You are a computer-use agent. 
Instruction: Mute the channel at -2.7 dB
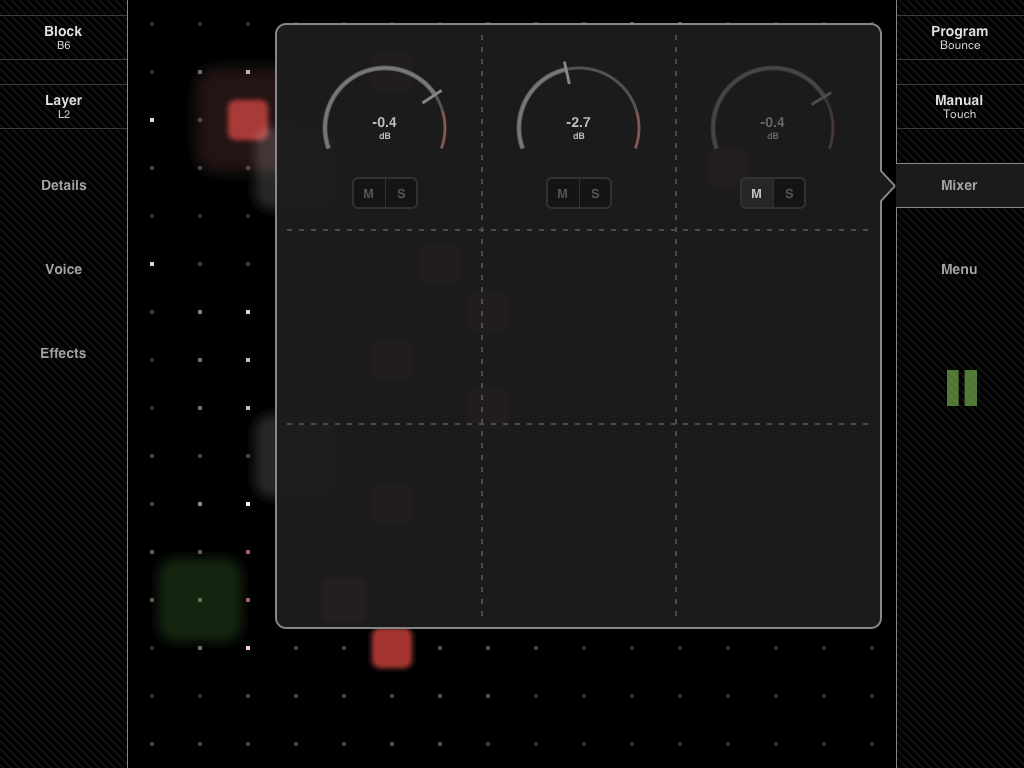click(x=563, y=193)
